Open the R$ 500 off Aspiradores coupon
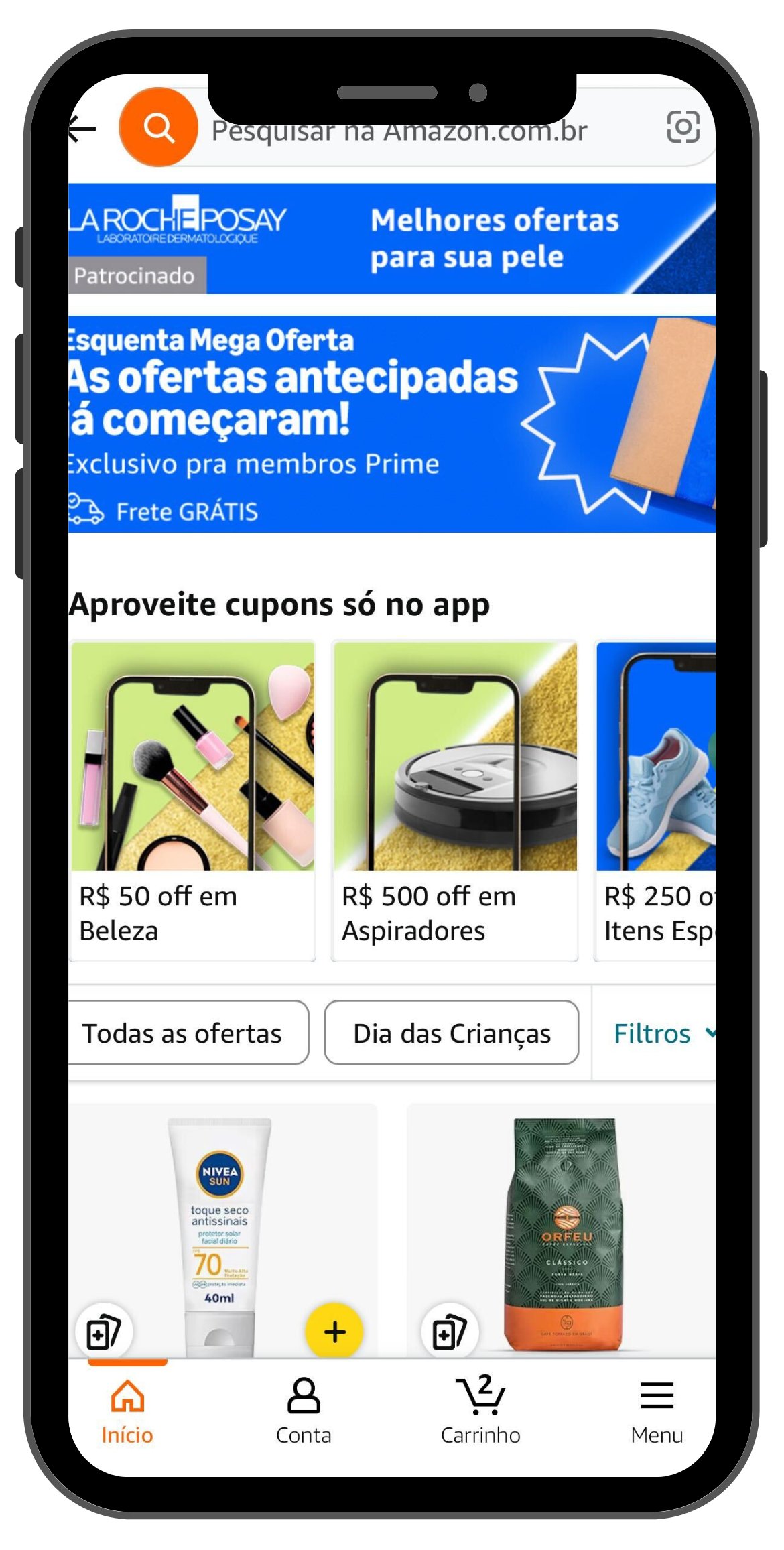Screen dimensions: 784x1550 pyautogui.click(x=455, y=799)
